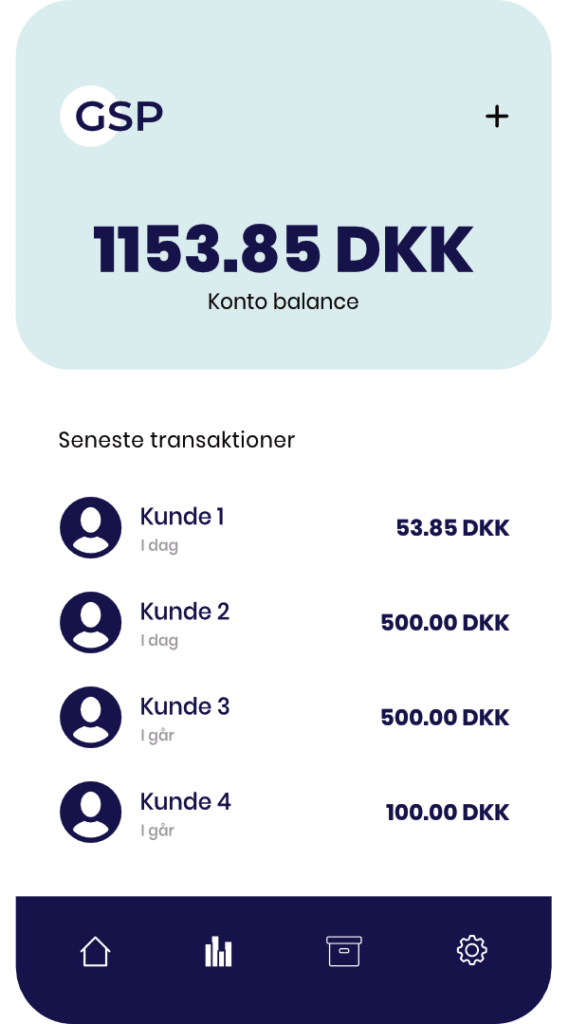View the Kunde 3 transaction details
This screenshot has width=569, height=1024.
[284, 717]
